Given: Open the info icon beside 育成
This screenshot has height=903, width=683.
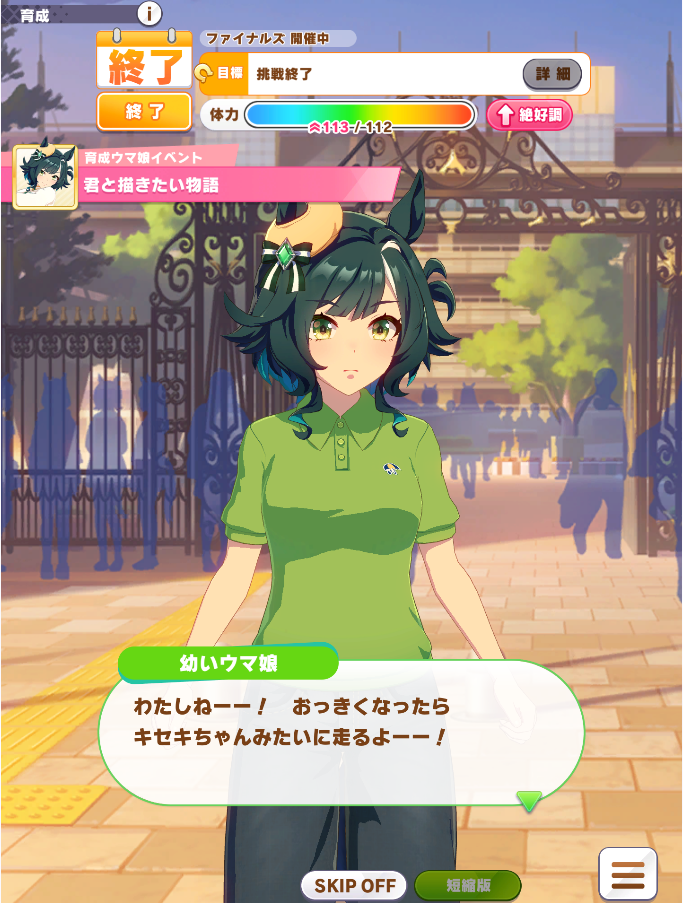Looking at the screenshot, I should (149, 13).
